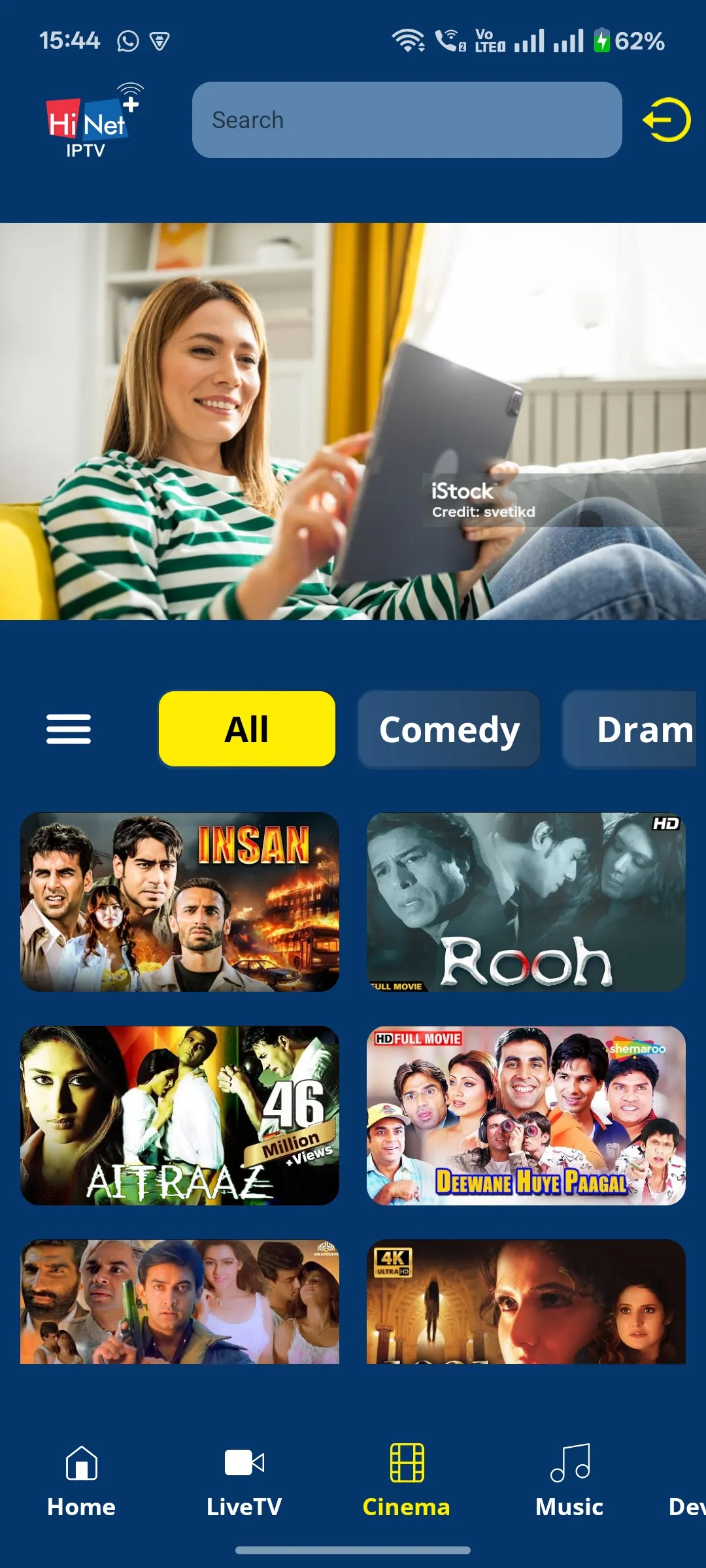Viewport: 706px width, 1568px height.
Task: Select the All filter chip
Action: click(247, 729)
